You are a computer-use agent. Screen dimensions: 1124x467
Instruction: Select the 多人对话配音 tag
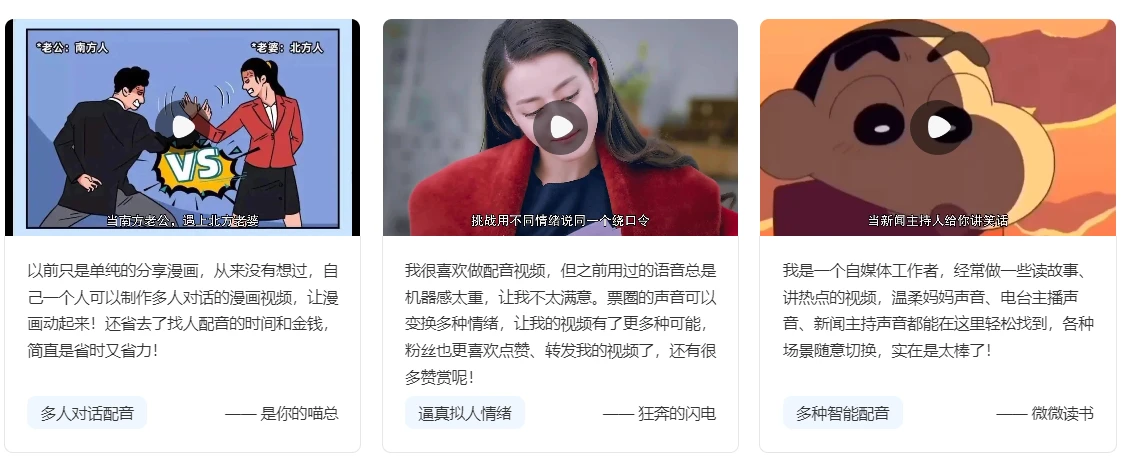87,413
